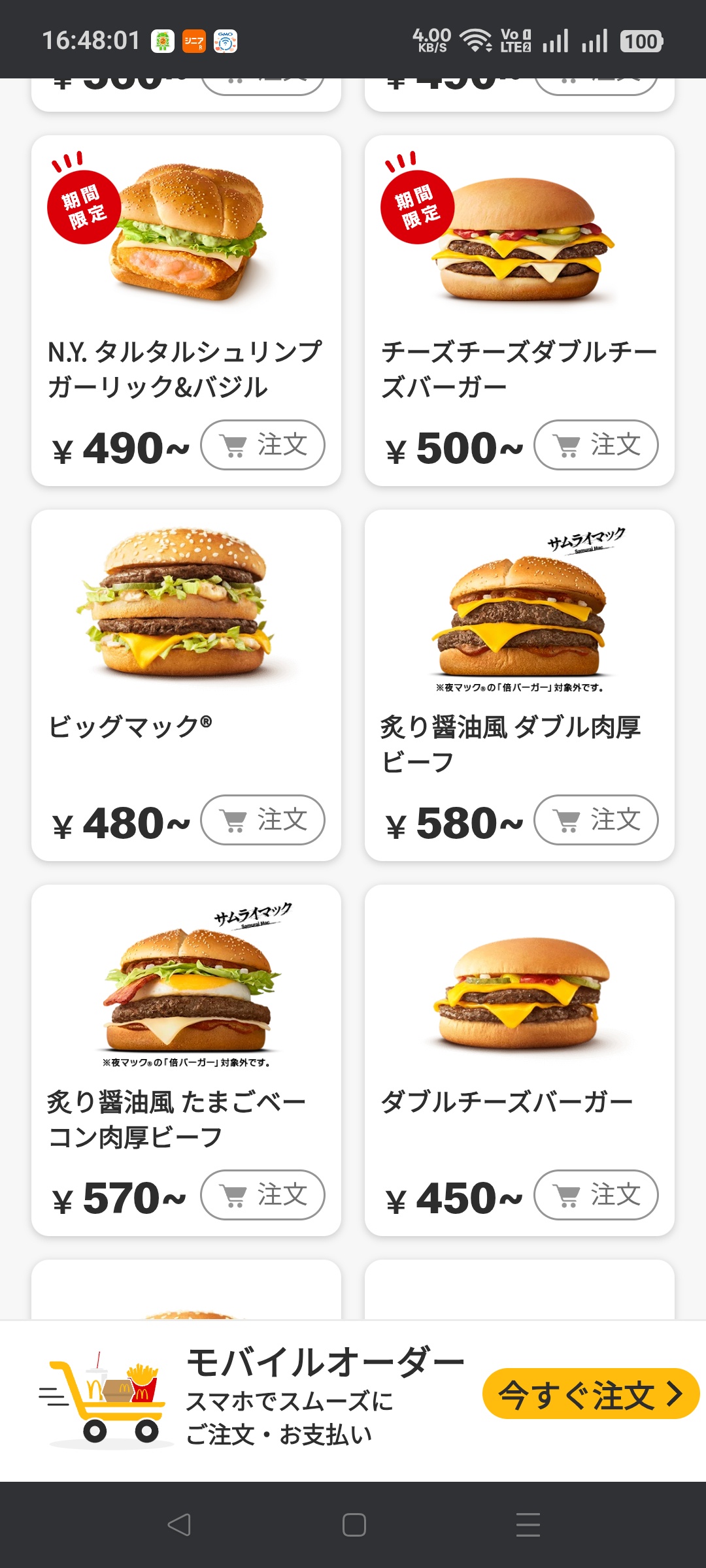The height and width of the screenshot is (1568, 706).
Task: Tap 注文 for ダブルチーズバーガー
Action: (x=596, y=1195)
